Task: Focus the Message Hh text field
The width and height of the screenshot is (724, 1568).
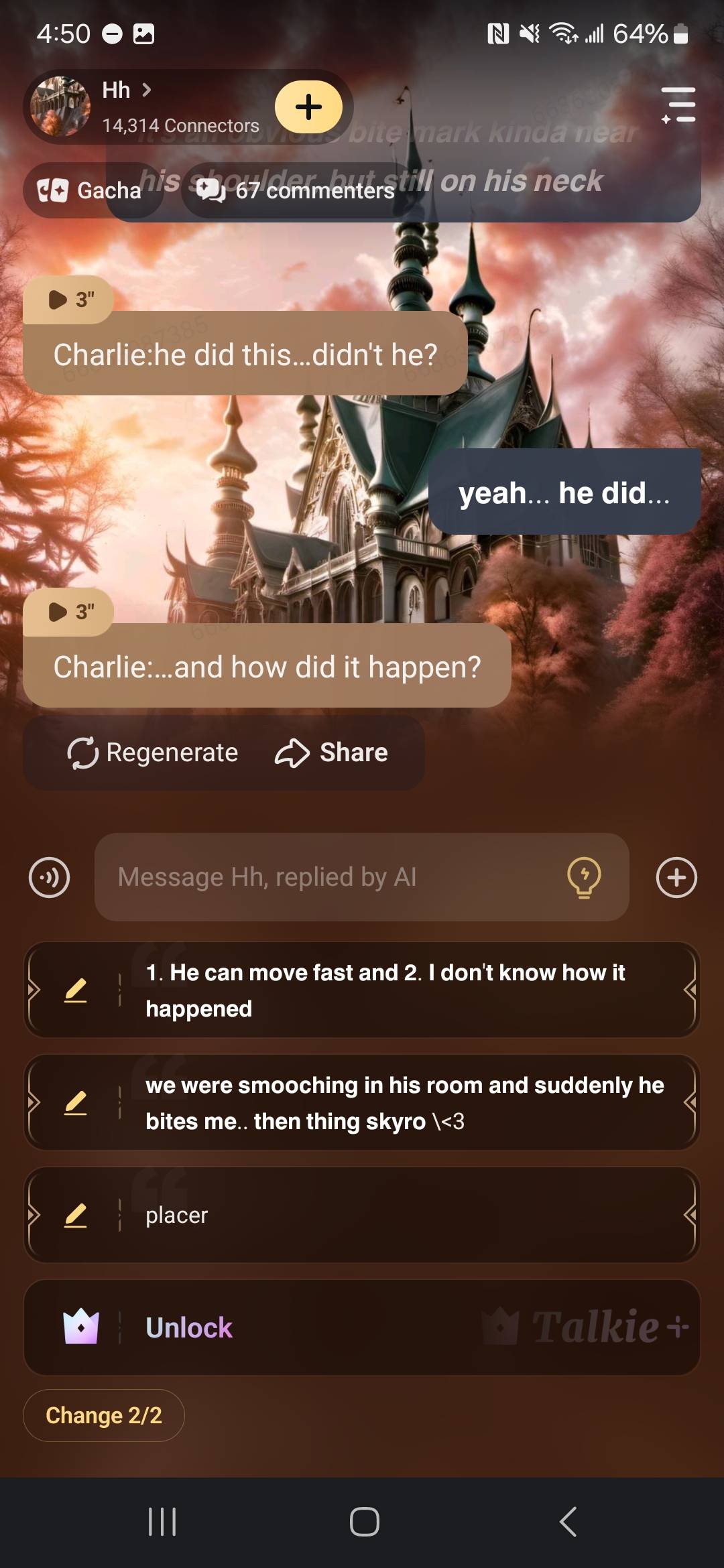Action: (x=328, y=877)
